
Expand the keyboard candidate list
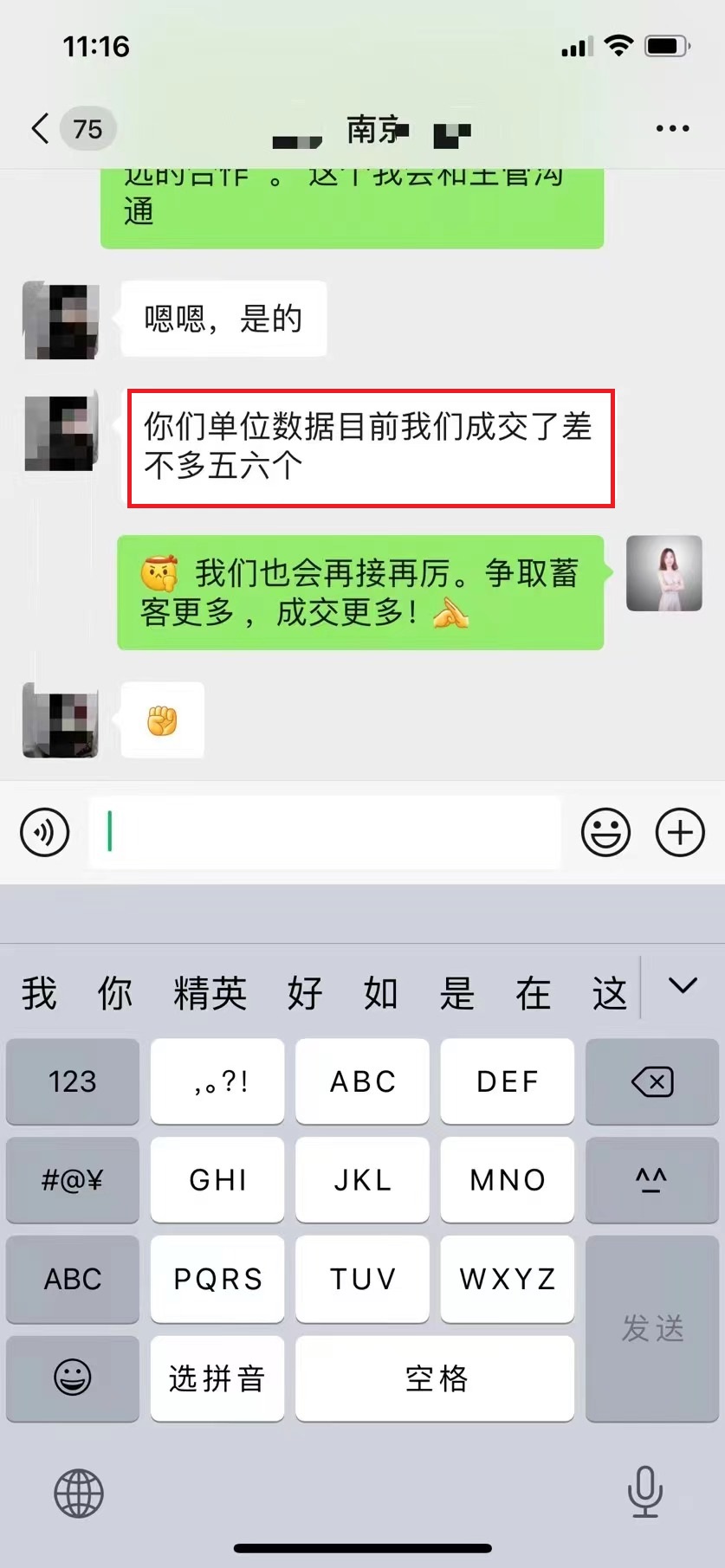tap(683, 986)
